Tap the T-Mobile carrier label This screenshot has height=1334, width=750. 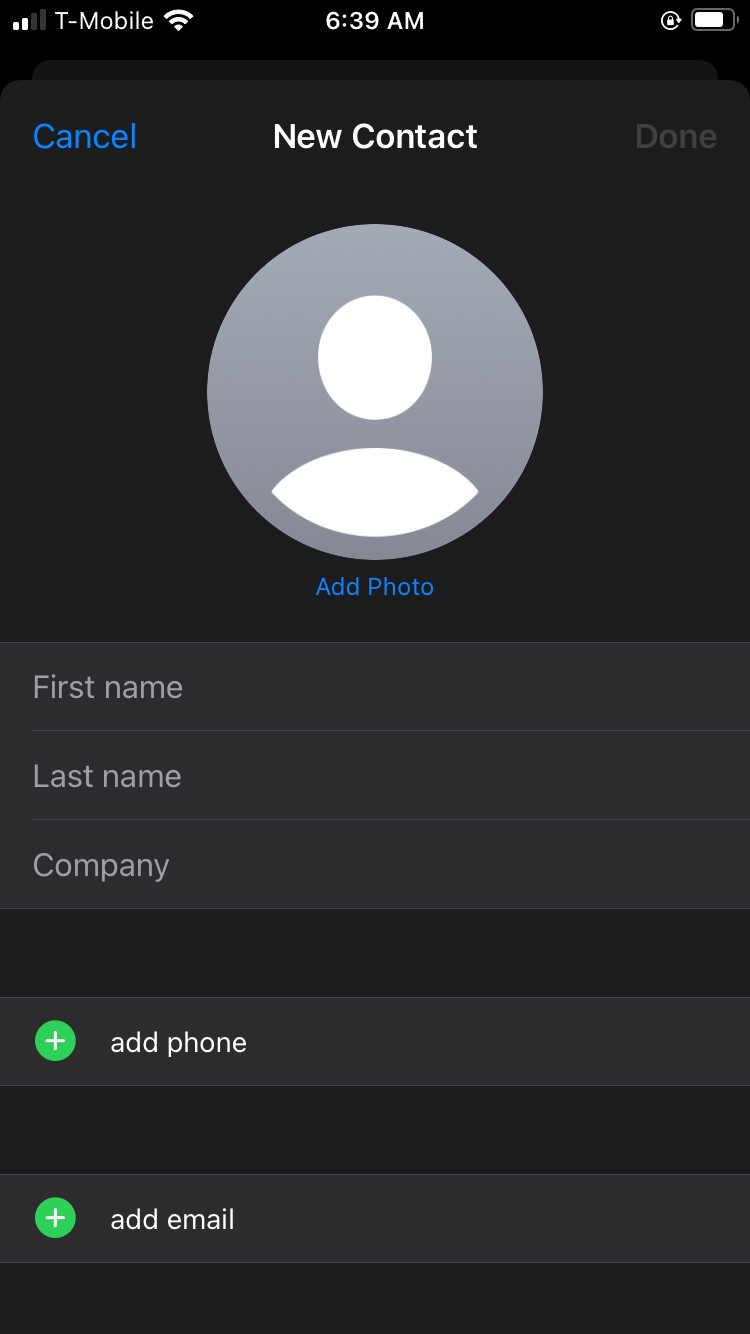(x=105, y=19)
